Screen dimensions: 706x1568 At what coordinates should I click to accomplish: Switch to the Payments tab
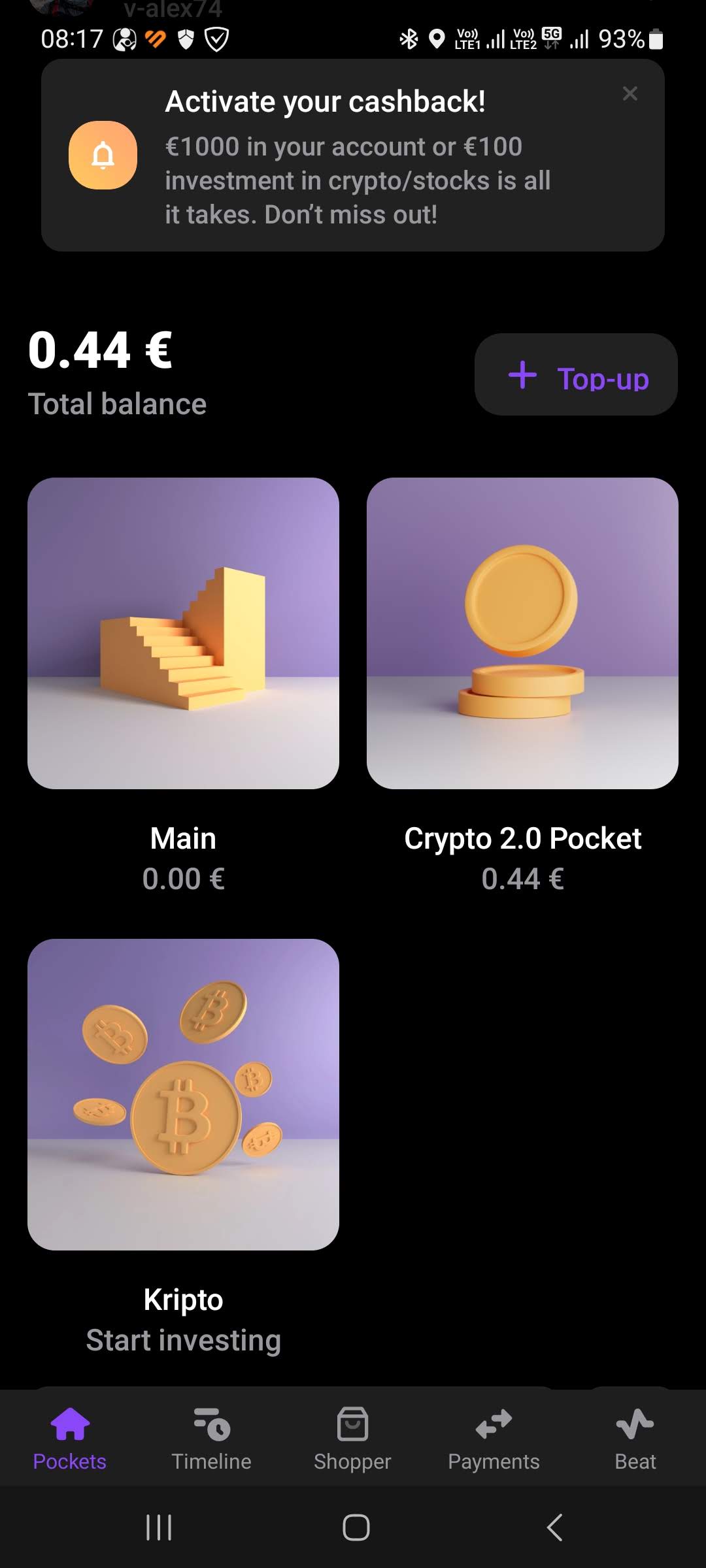(x=494, y=1439)
